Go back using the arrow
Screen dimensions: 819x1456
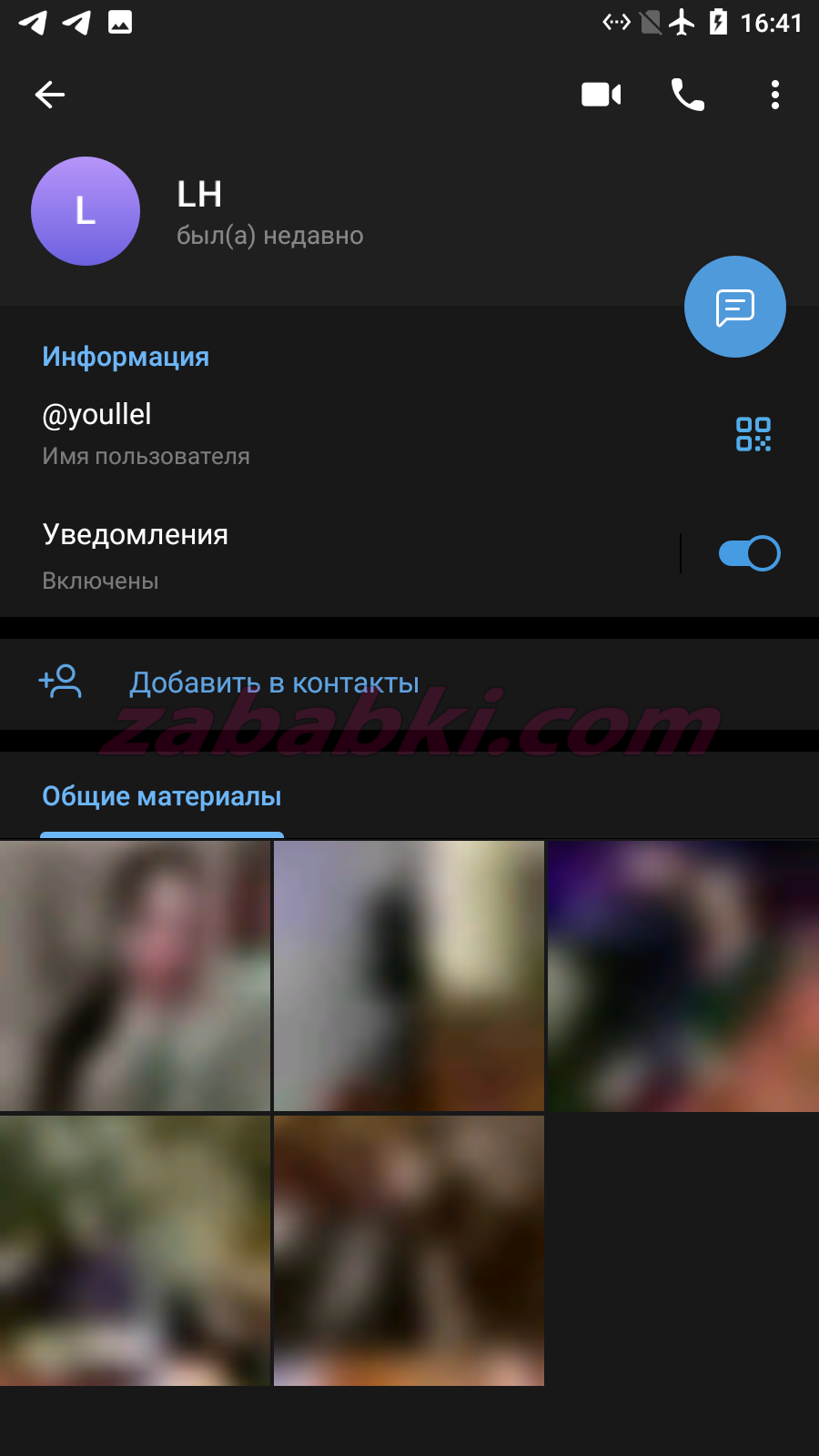[50, 95]
